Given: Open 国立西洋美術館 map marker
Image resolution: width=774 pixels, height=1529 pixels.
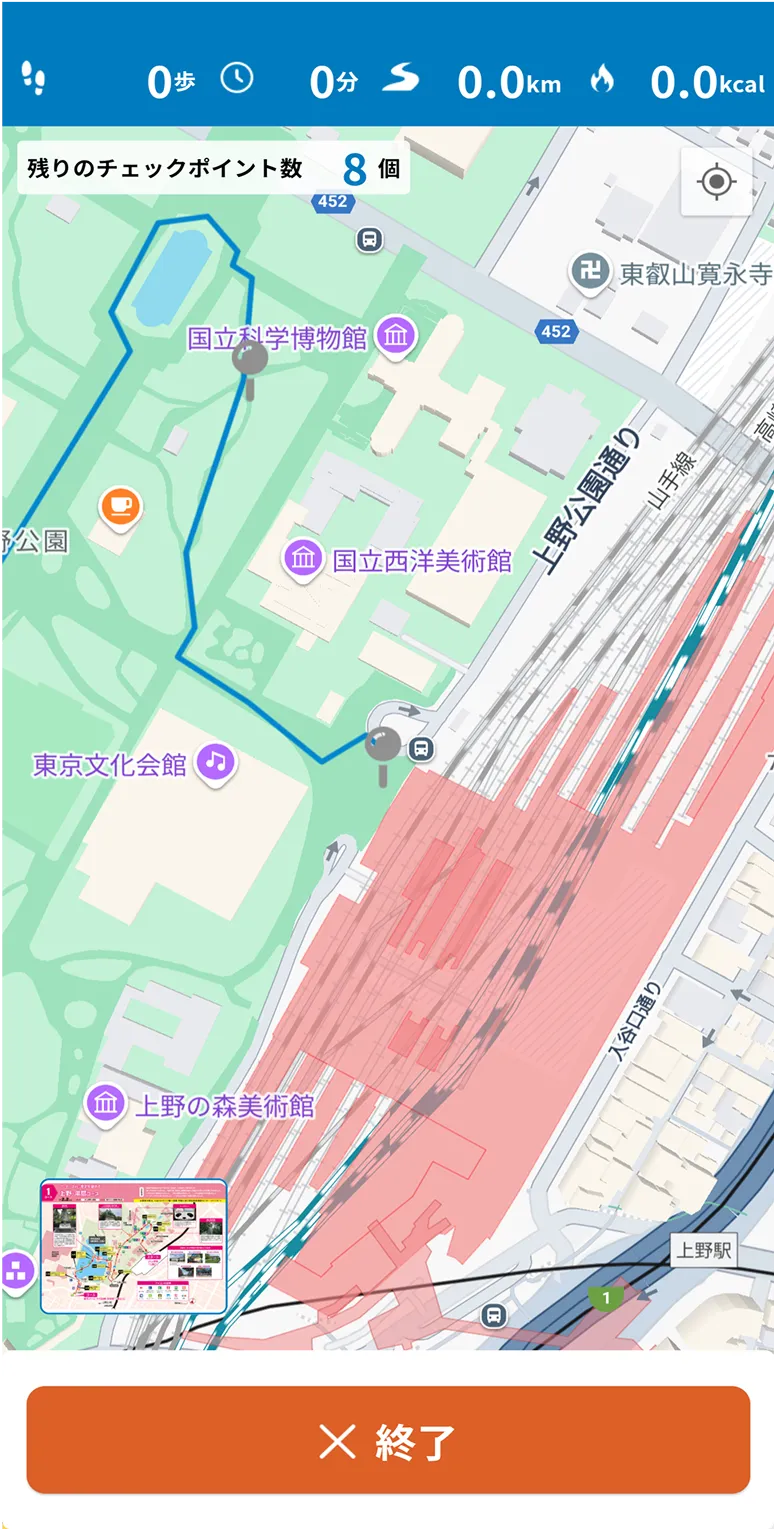Looking at the screenshot, I should click(303, 558).
